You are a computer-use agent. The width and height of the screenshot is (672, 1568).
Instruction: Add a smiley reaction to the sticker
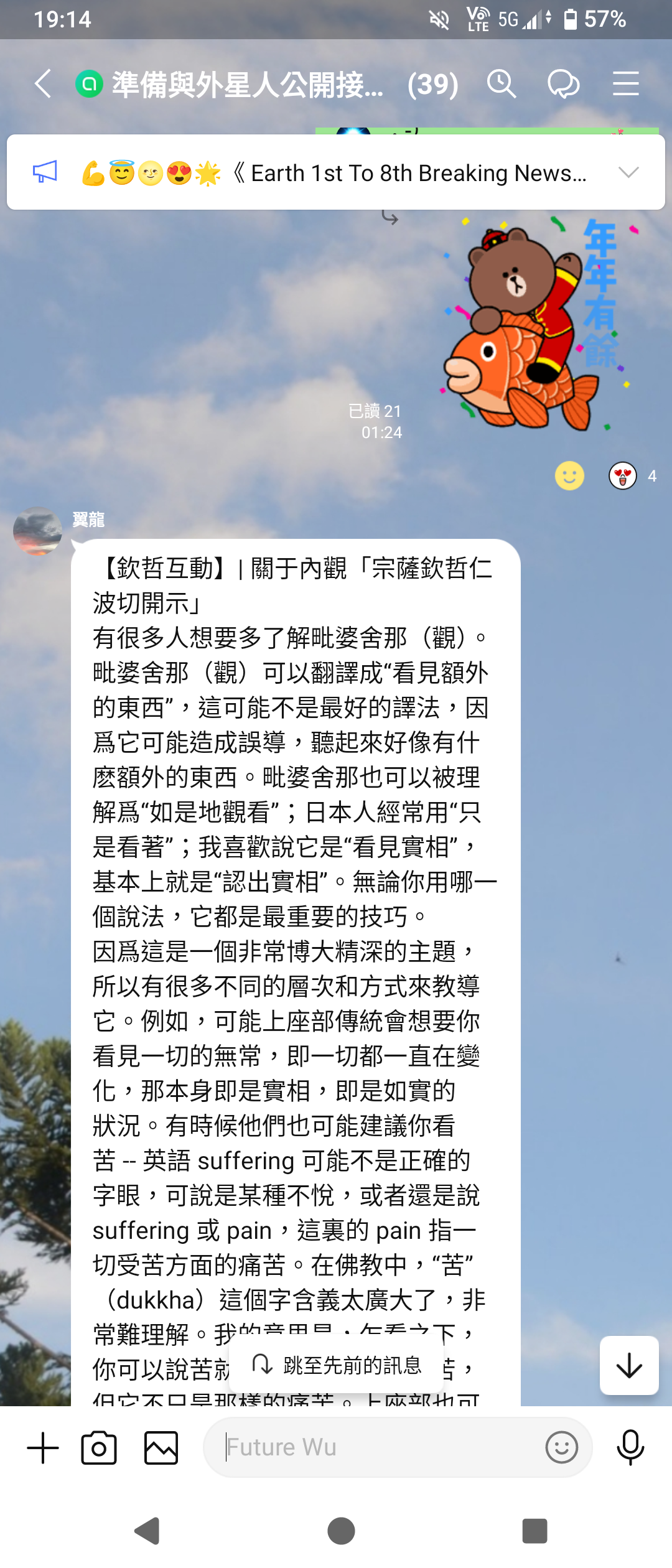569,476
